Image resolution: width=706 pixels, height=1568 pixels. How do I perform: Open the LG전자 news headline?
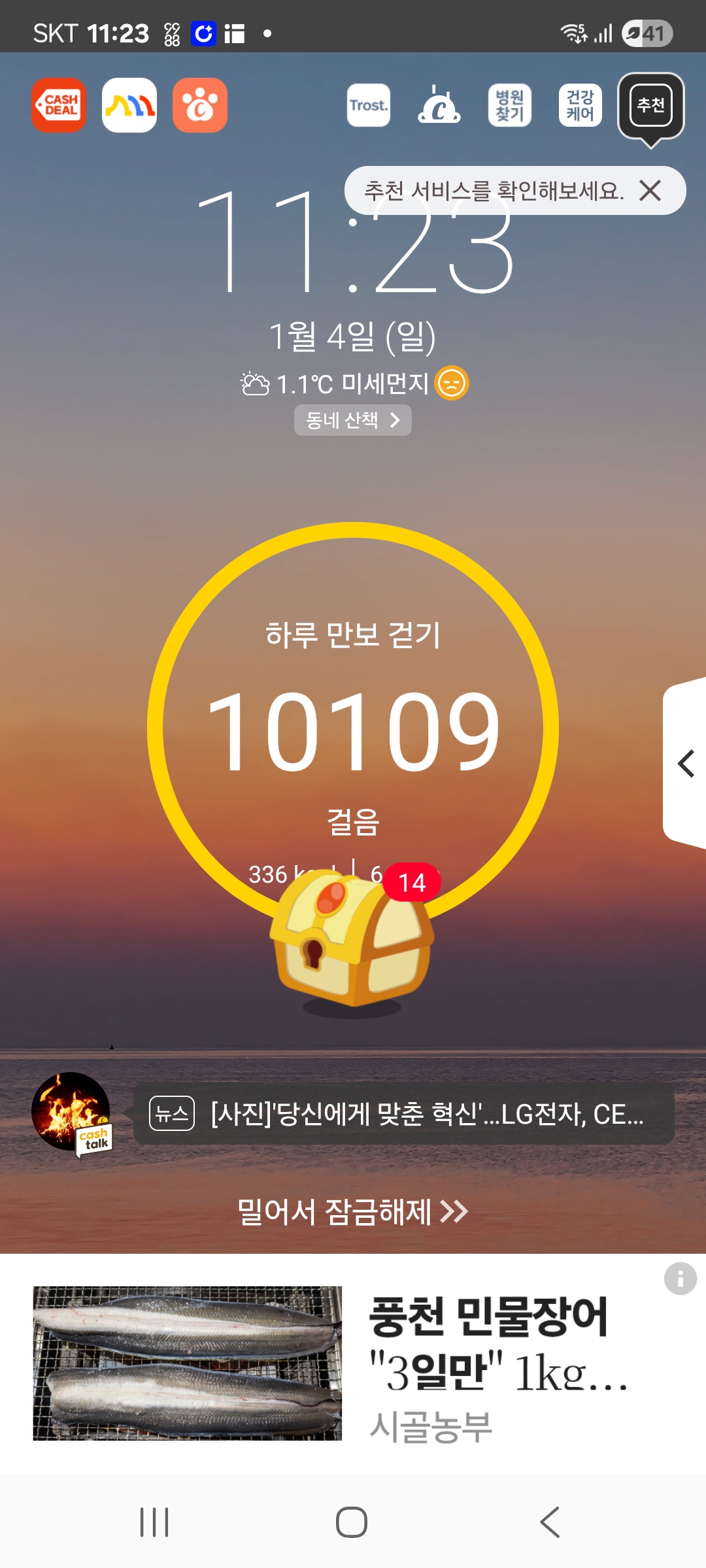404,1114
